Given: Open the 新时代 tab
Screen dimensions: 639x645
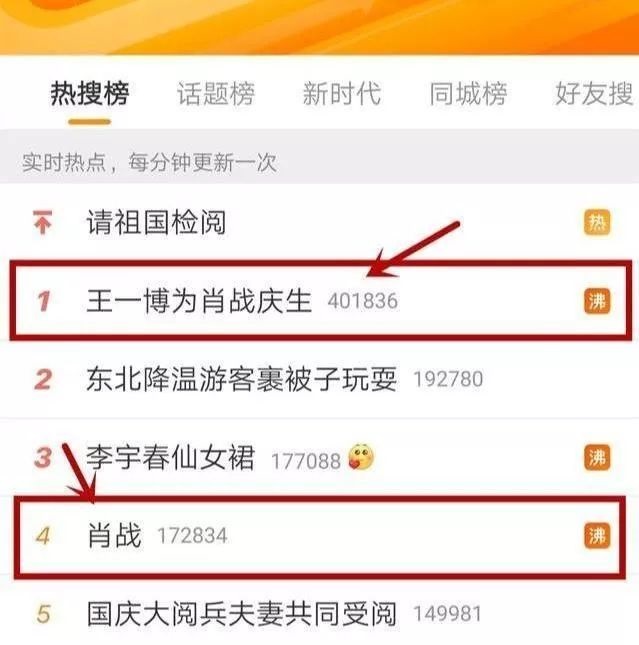Looking at the screenshot, I should pos(341,94).
